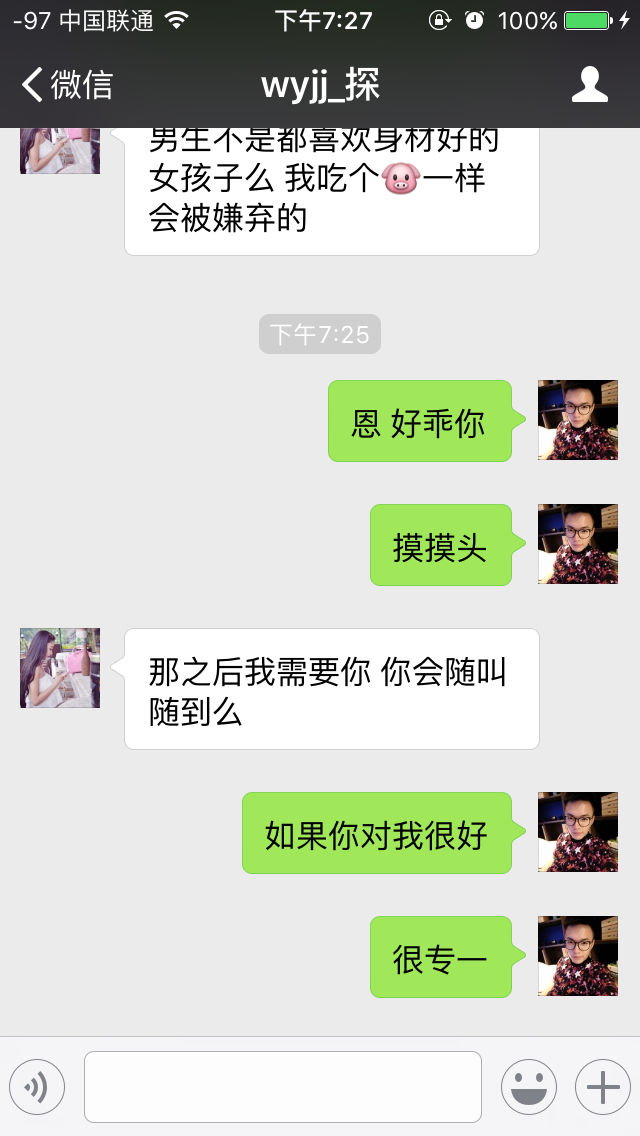Tap the sender avatar beside 那之后我需要你 message
The width and height of the screenshot is (640, 1136).
point(60,668)
